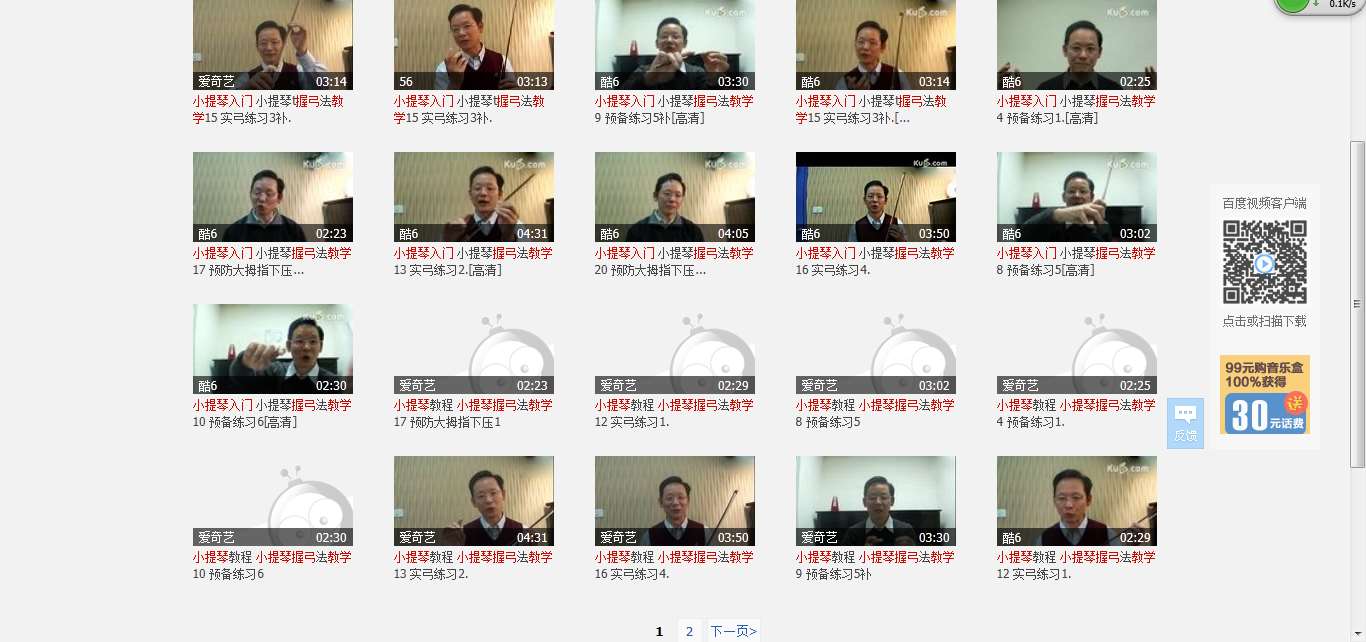The image size is (1366, 642).
Task: Open the 爱奇艺 03:30 video thumbnail
Action: coord(876,500)
